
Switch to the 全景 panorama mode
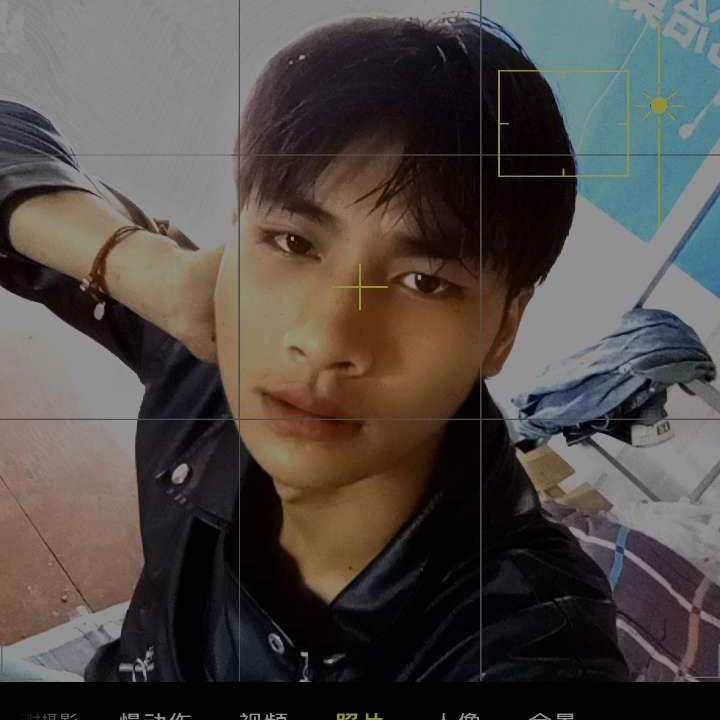click(552, 715)
